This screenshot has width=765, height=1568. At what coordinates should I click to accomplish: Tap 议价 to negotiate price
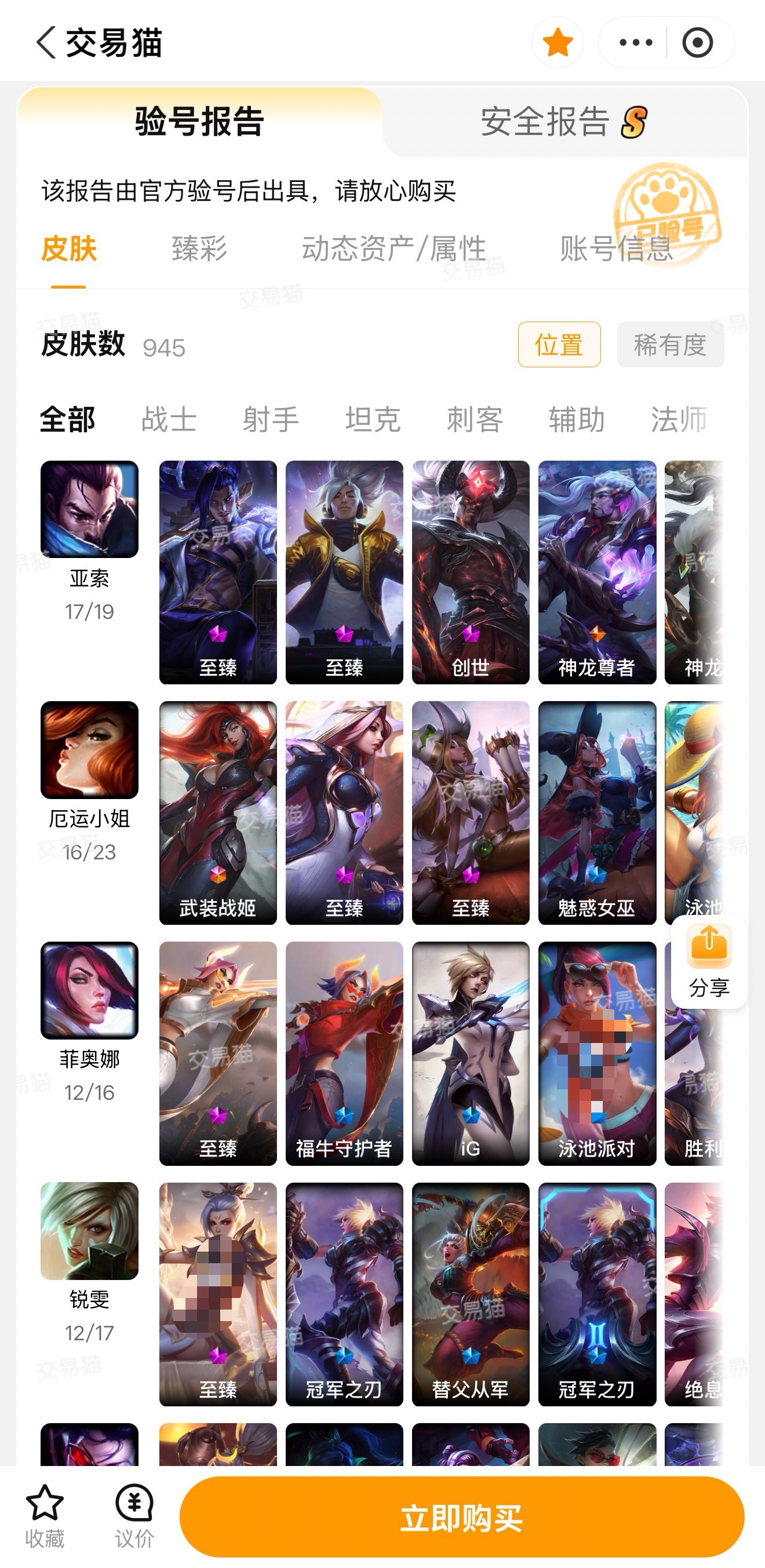[x=134, y=1516]
